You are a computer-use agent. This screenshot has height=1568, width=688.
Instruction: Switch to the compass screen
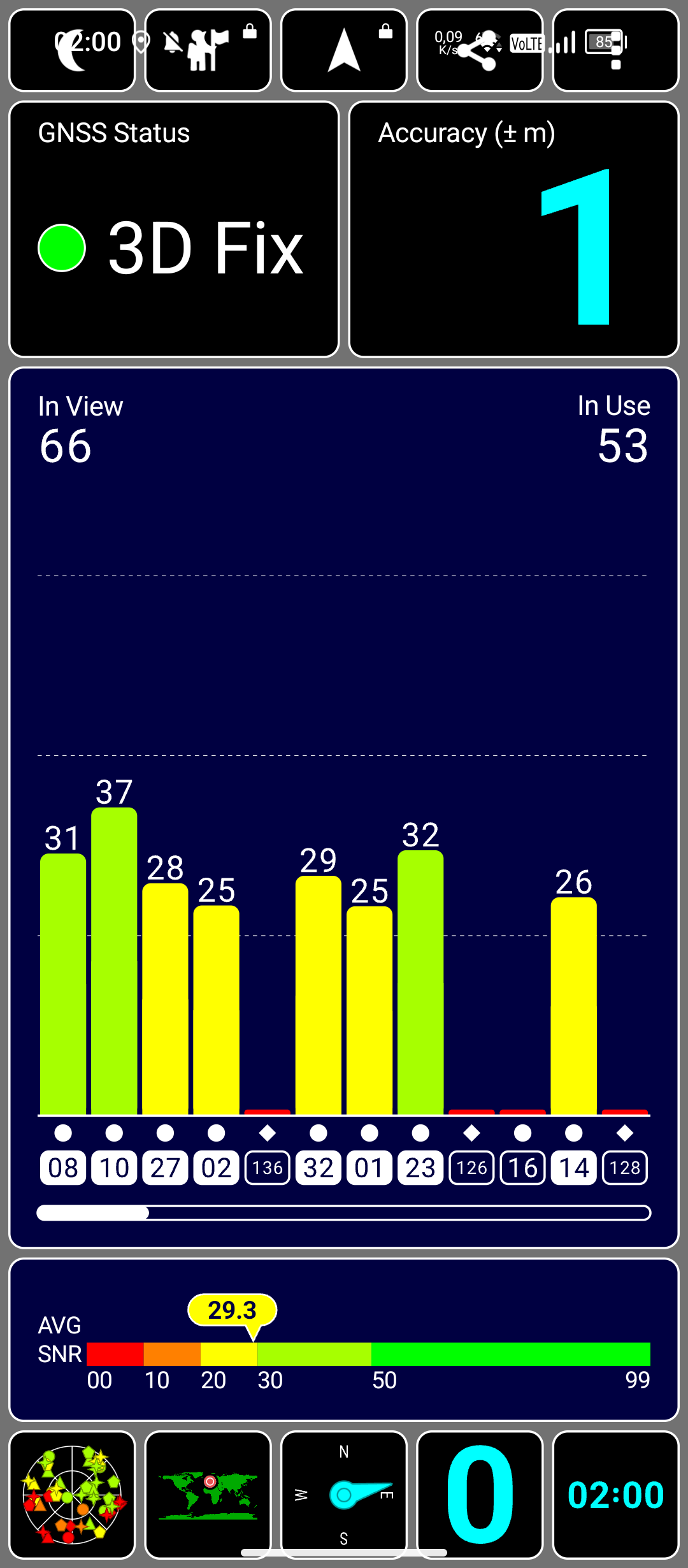click(x=344, y=1495)
